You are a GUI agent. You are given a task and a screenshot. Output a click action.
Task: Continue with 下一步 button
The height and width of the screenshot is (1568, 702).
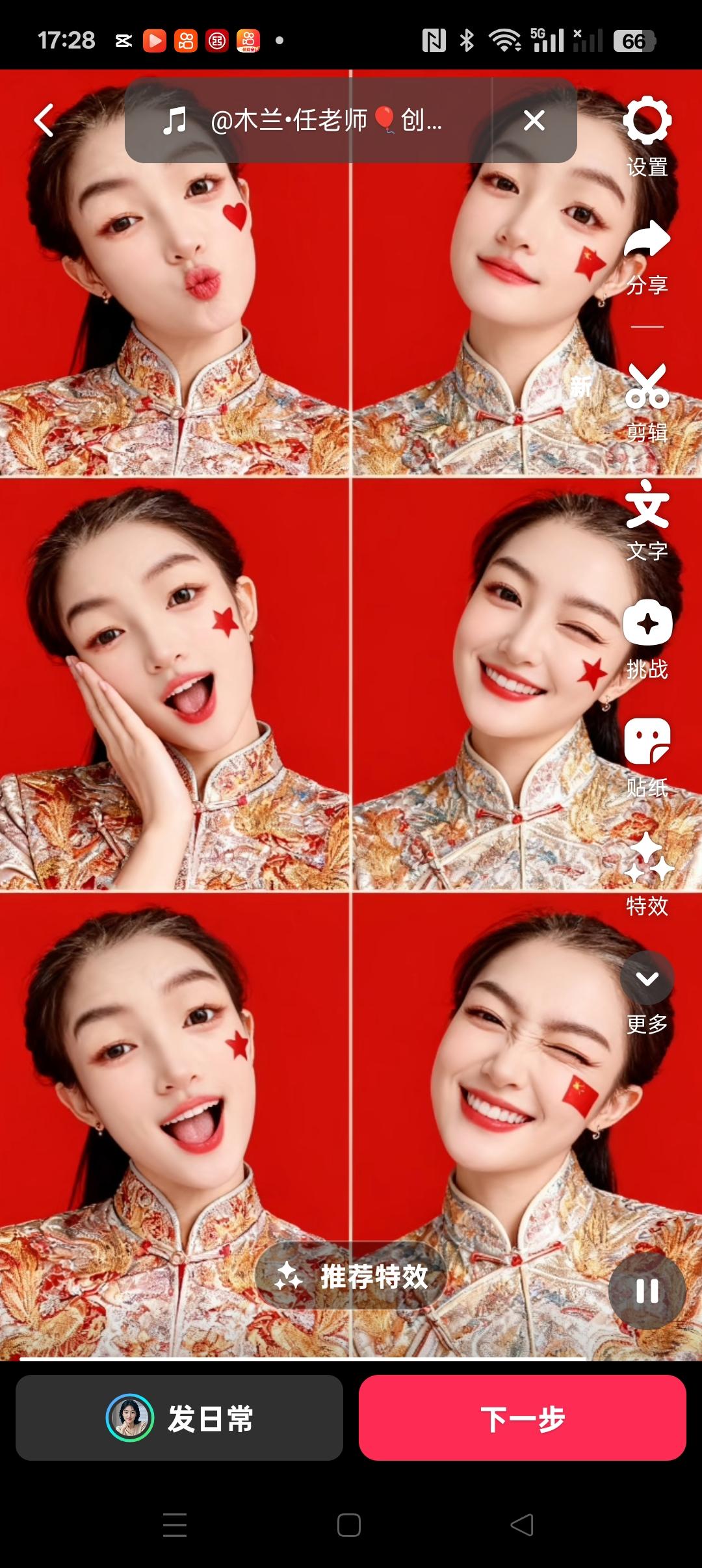522,1418
